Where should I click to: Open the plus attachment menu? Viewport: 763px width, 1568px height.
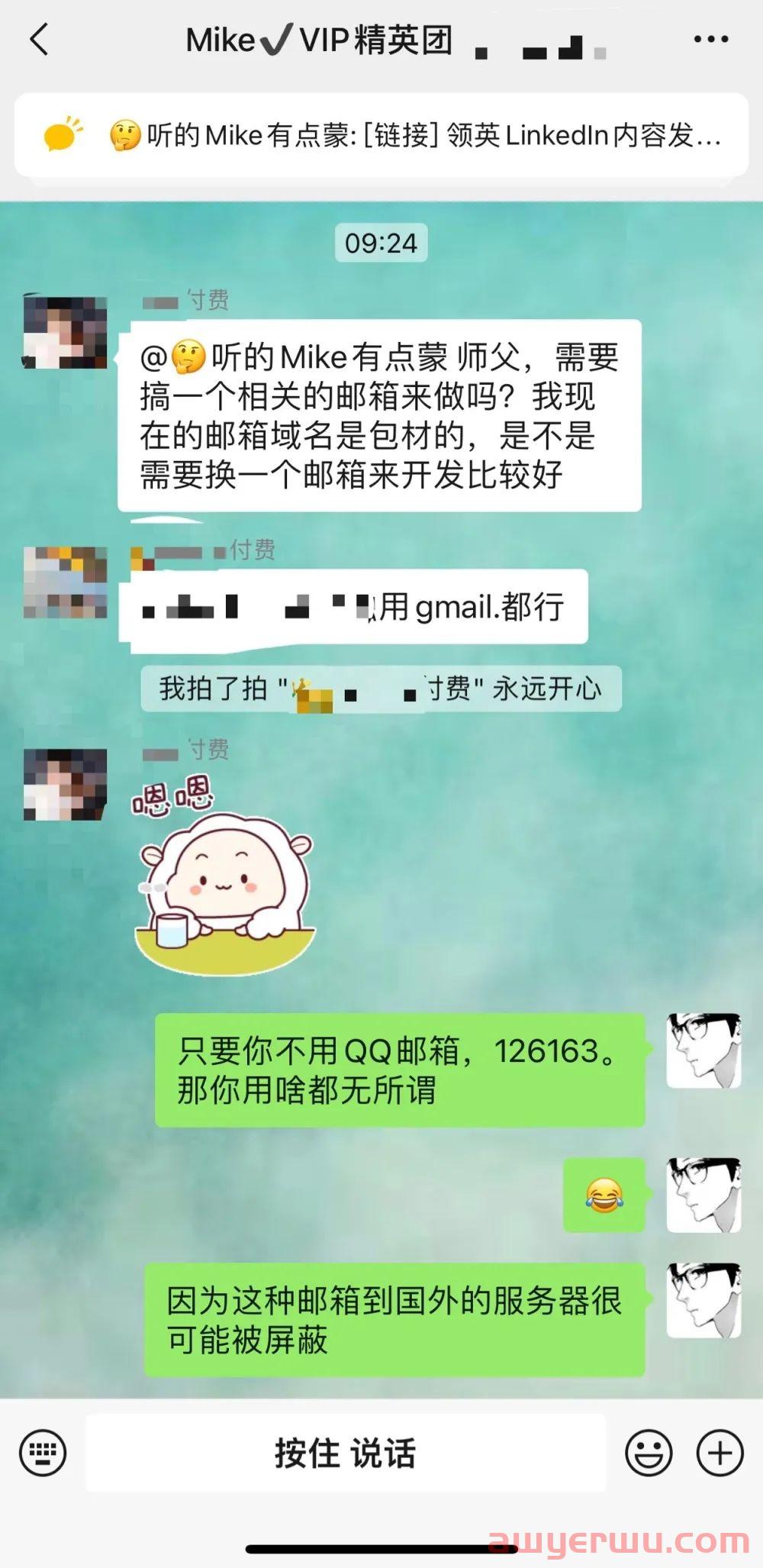(720, 1453)
